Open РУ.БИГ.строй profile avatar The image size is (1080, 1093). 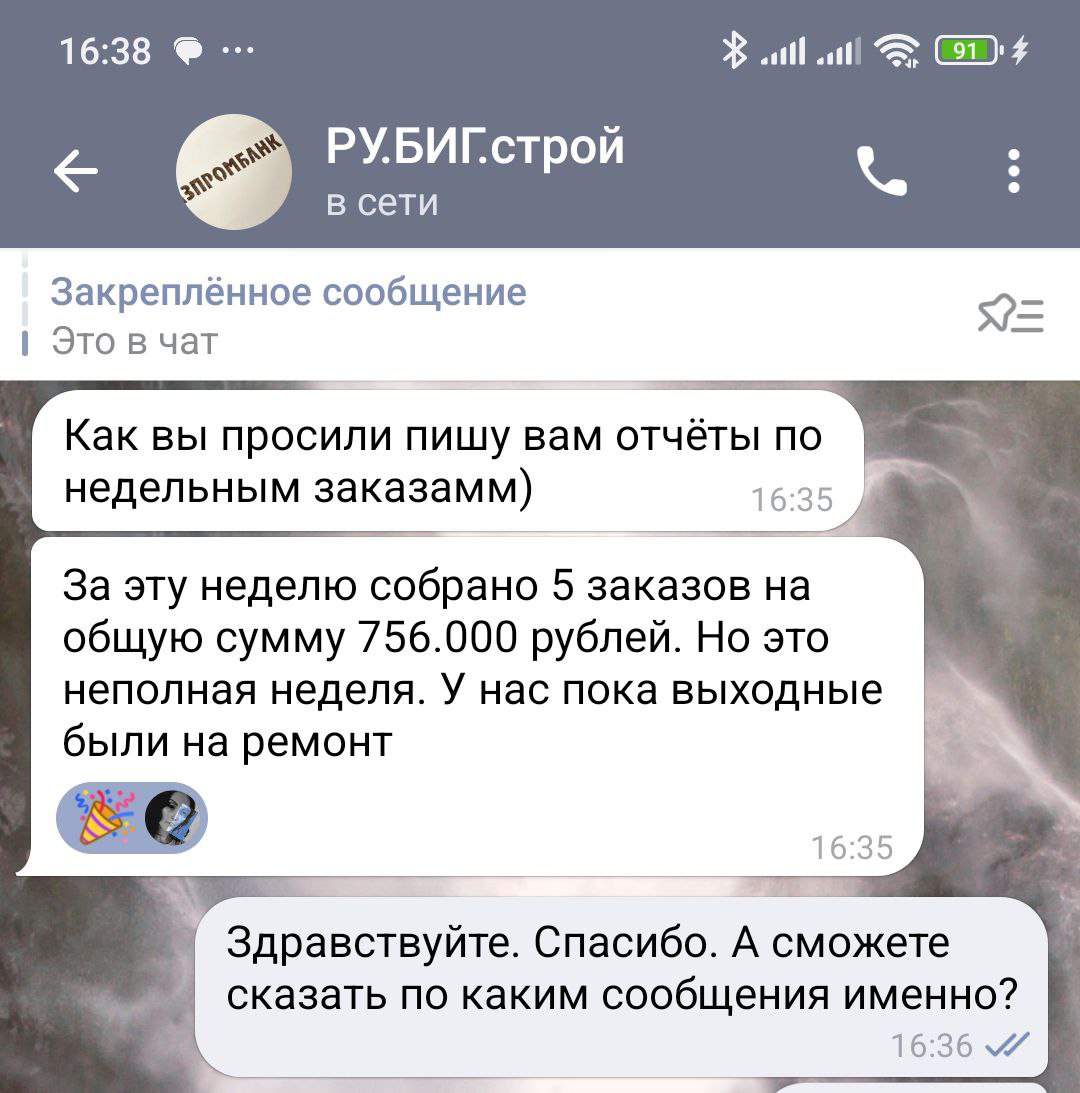234,172
